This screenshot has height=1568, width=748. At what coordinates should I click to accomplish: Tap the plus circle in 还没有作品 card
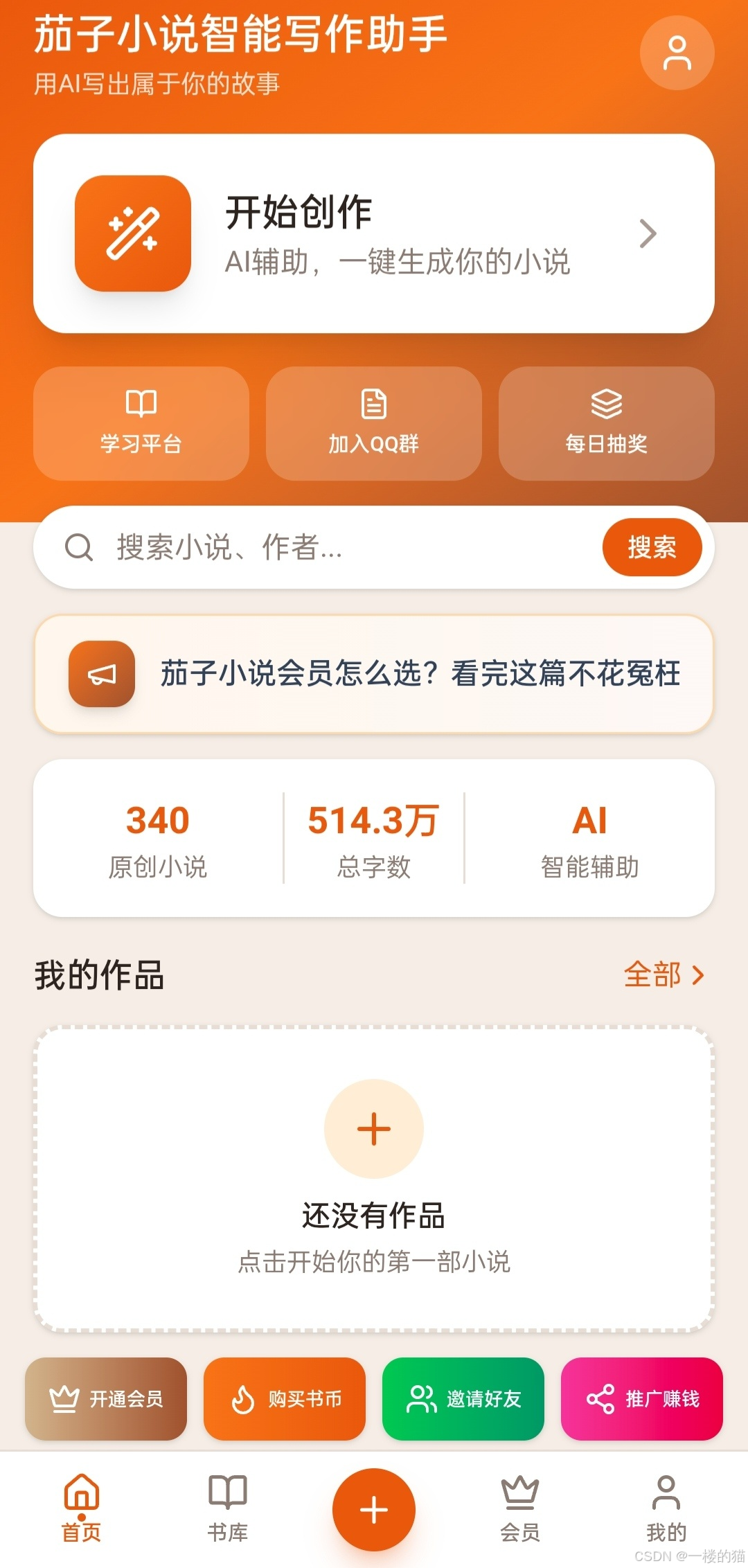pyautogui.click(x=374, y=1129)
